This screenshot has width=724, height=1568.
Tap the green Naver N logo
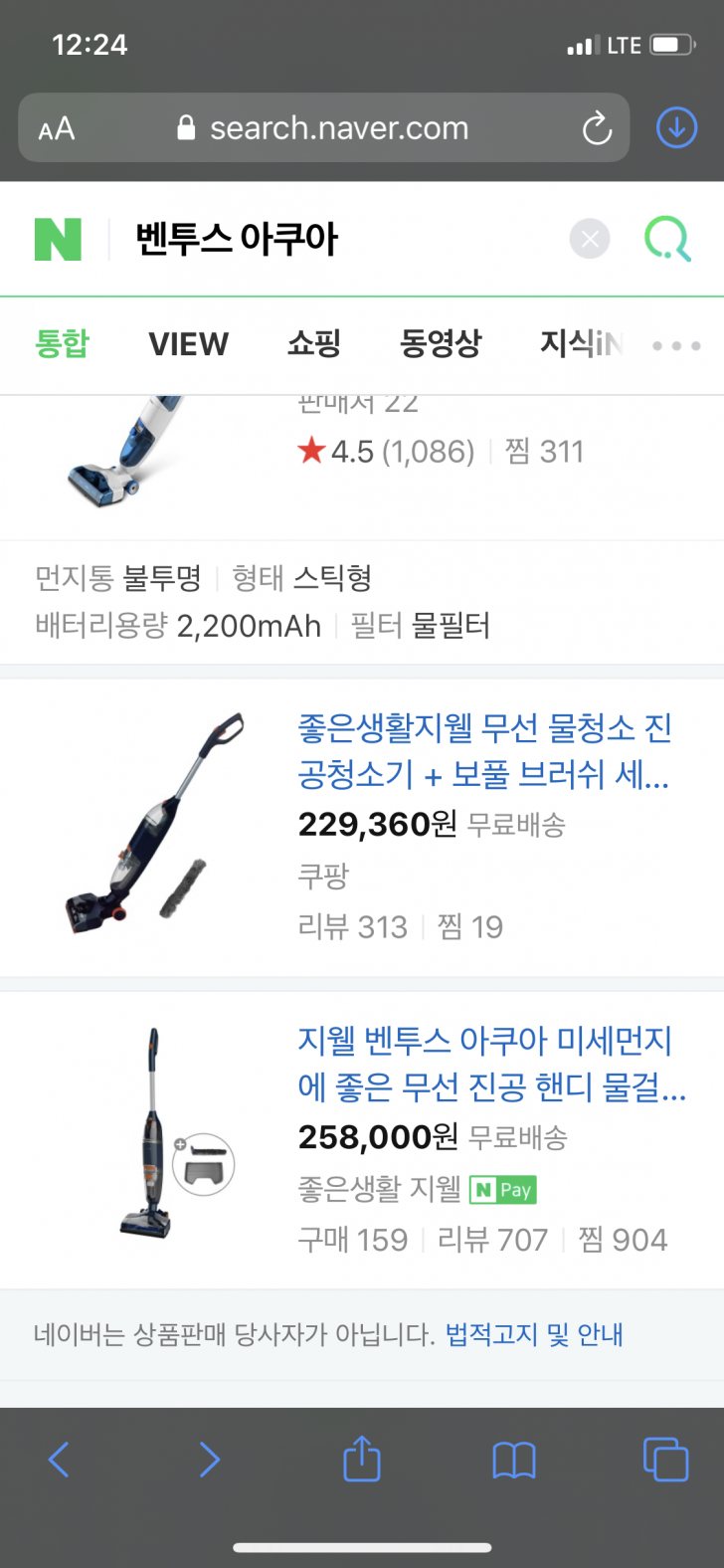tap(58, 240)
